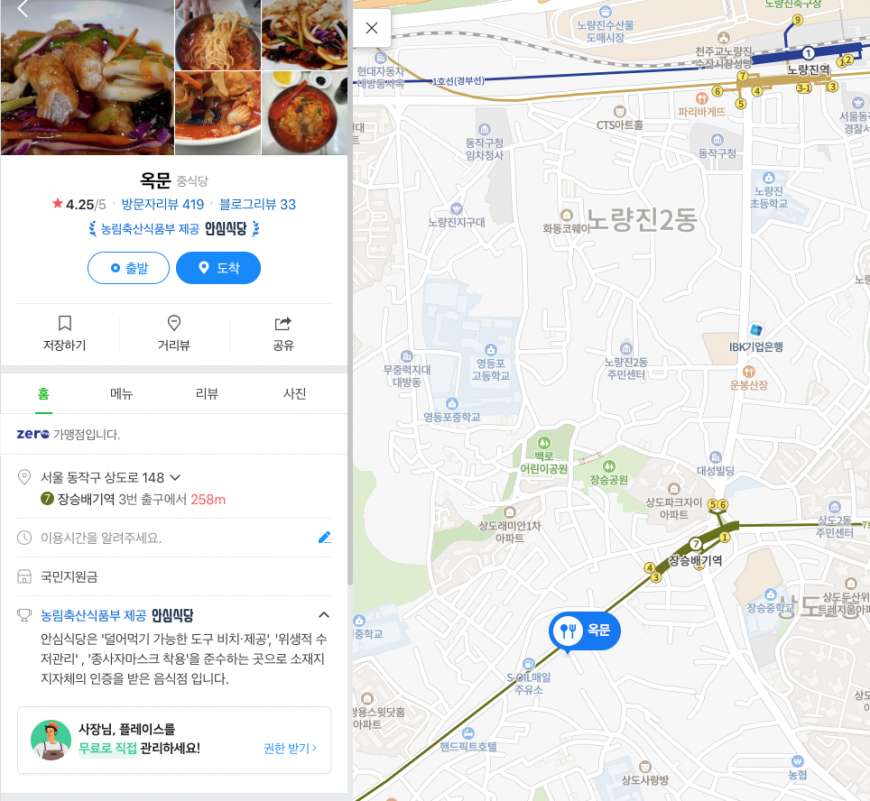Go back using the top-left arrow

click(22, 9)
